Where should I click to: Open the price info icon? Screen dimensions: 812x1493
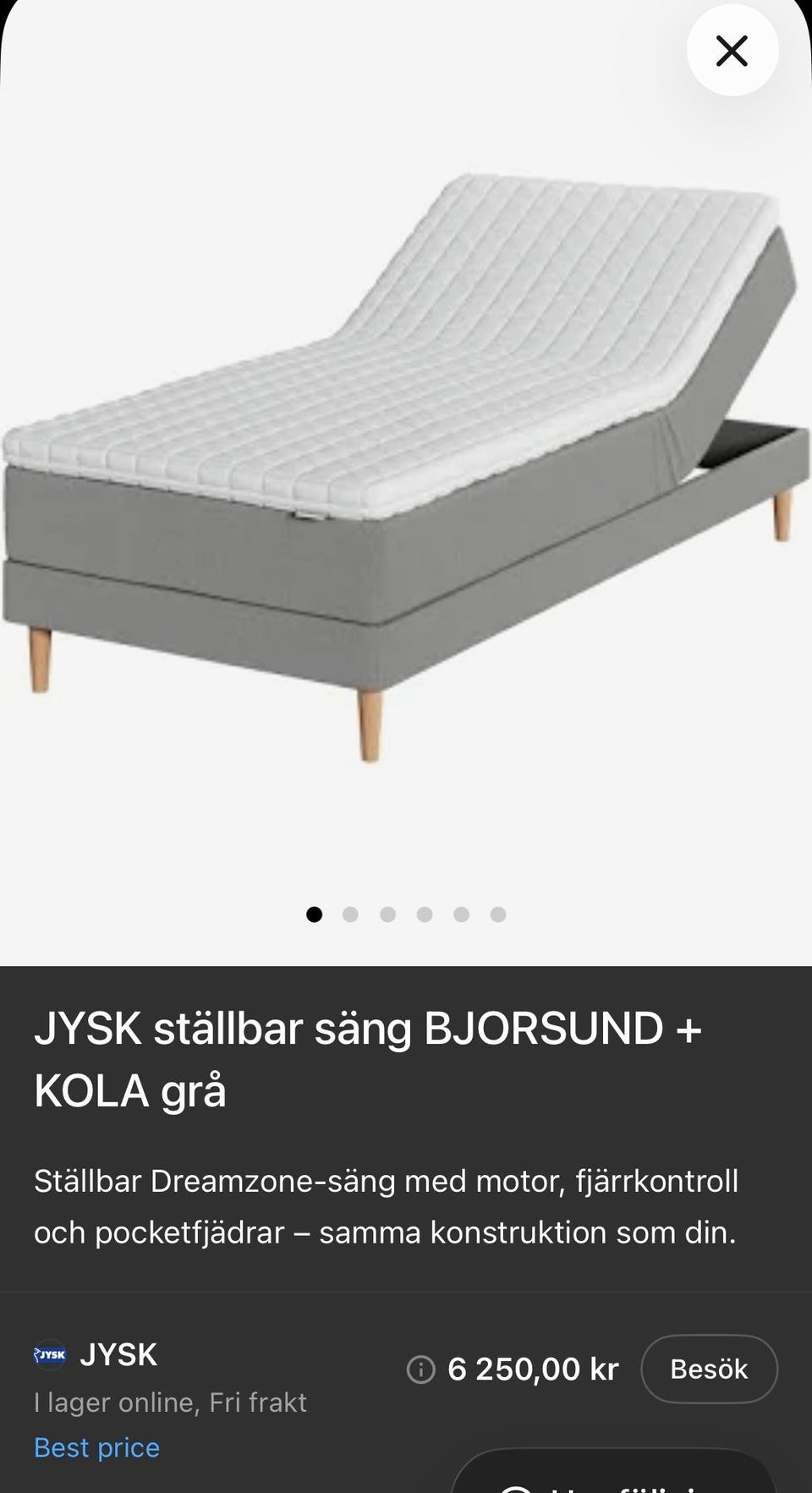(x=420, y=1369)
